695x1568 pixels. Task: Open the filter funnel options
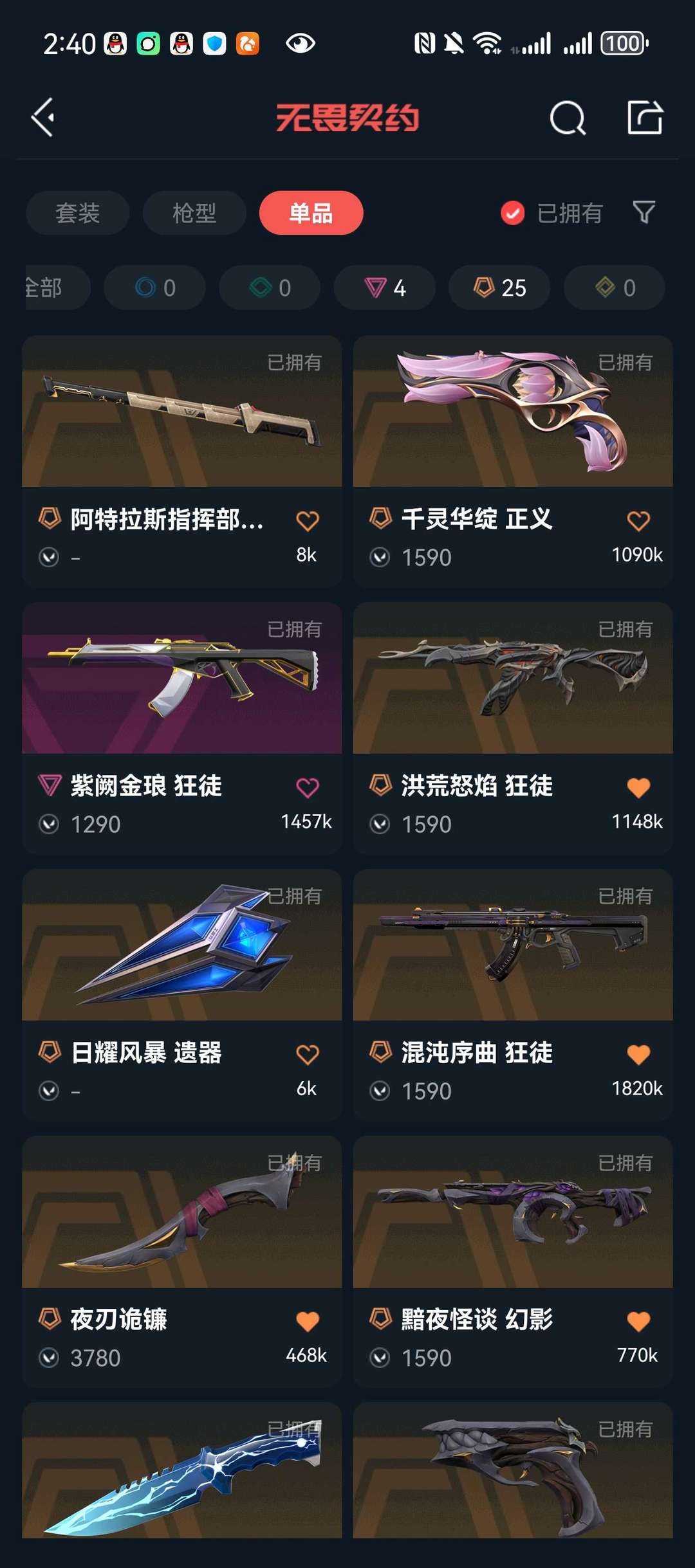[x=644, y=212]
